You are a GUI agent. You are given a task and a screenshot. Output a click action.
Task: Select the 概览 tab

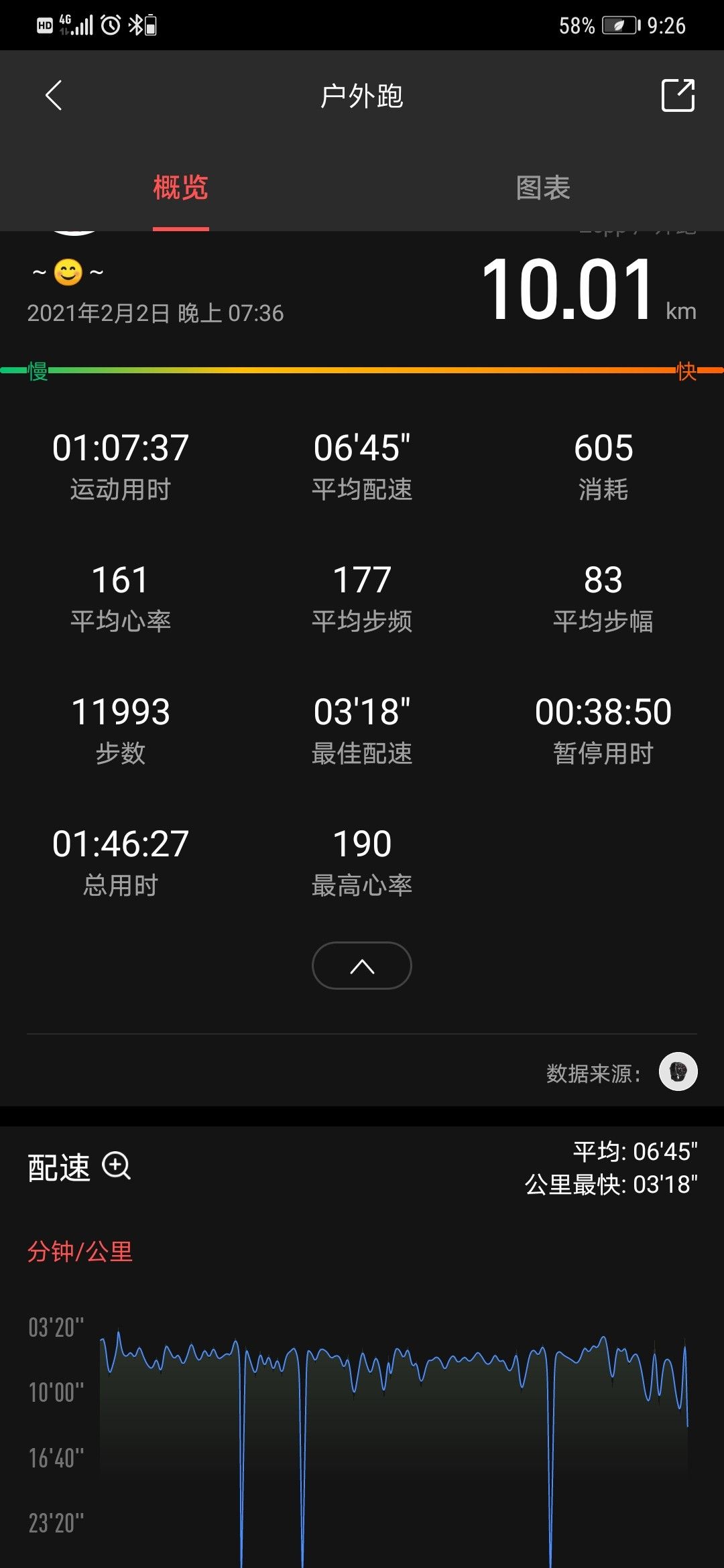180,188
